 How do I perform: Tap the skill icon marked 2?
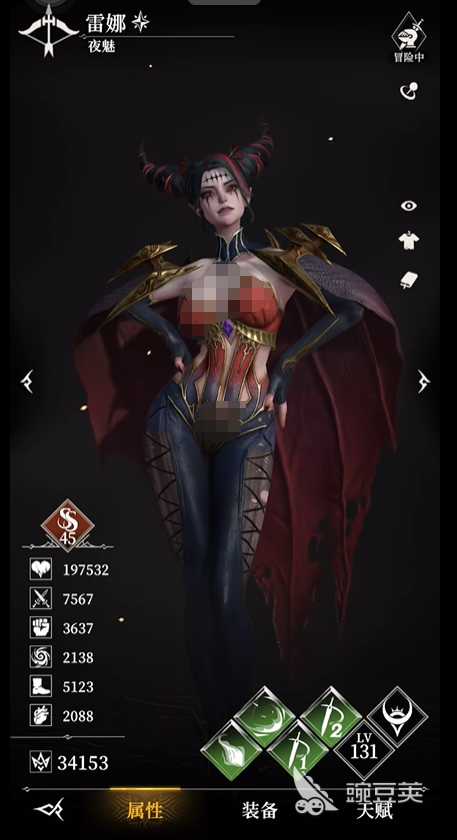click(331, 717)
